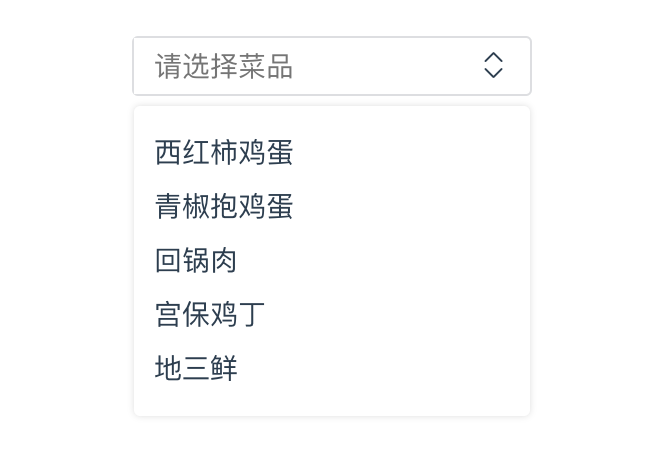Select 西红柿鸡蛋 from the list
Screen dimensions: 654x456
(224, 153)
